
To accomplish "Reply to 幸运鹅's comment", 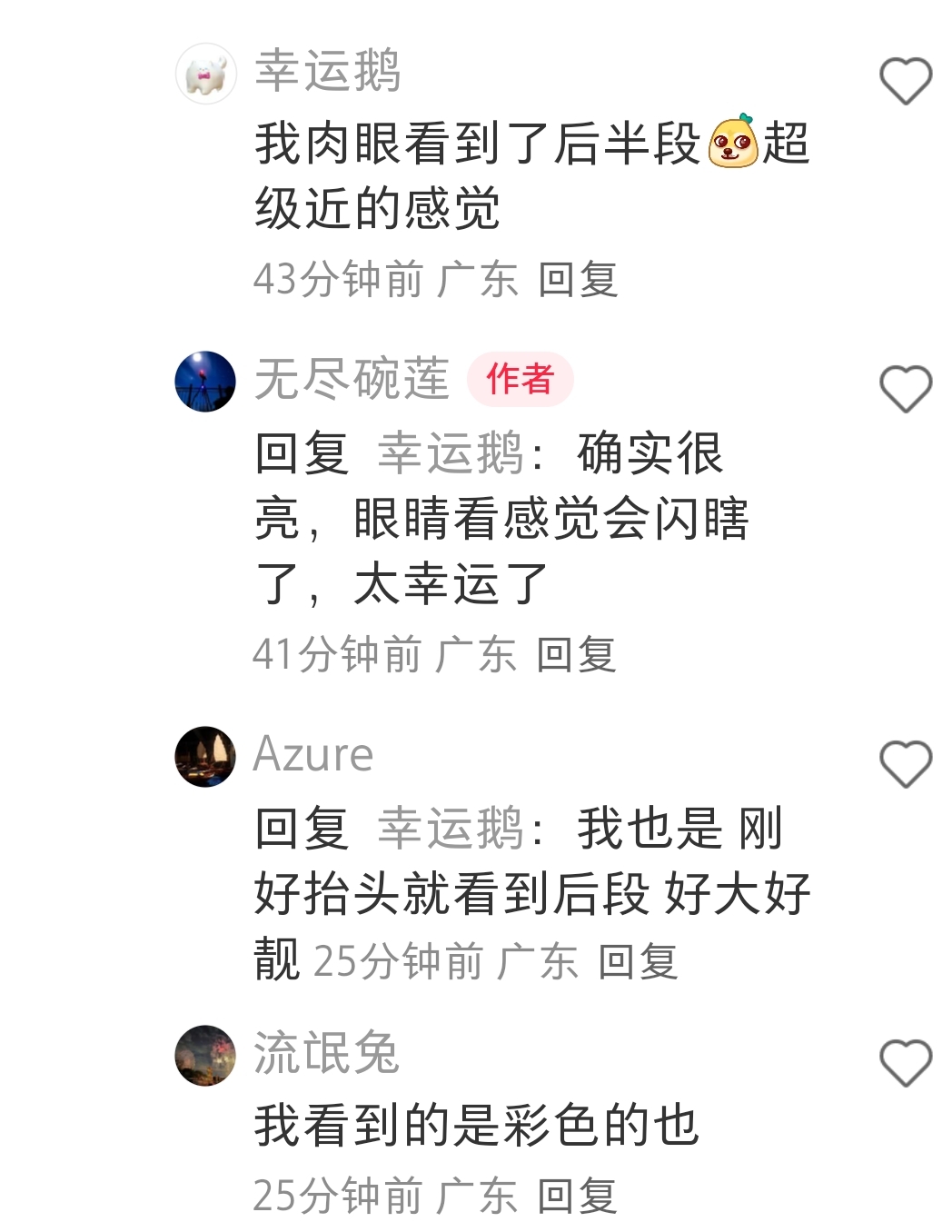I will [x=578, y=279].
